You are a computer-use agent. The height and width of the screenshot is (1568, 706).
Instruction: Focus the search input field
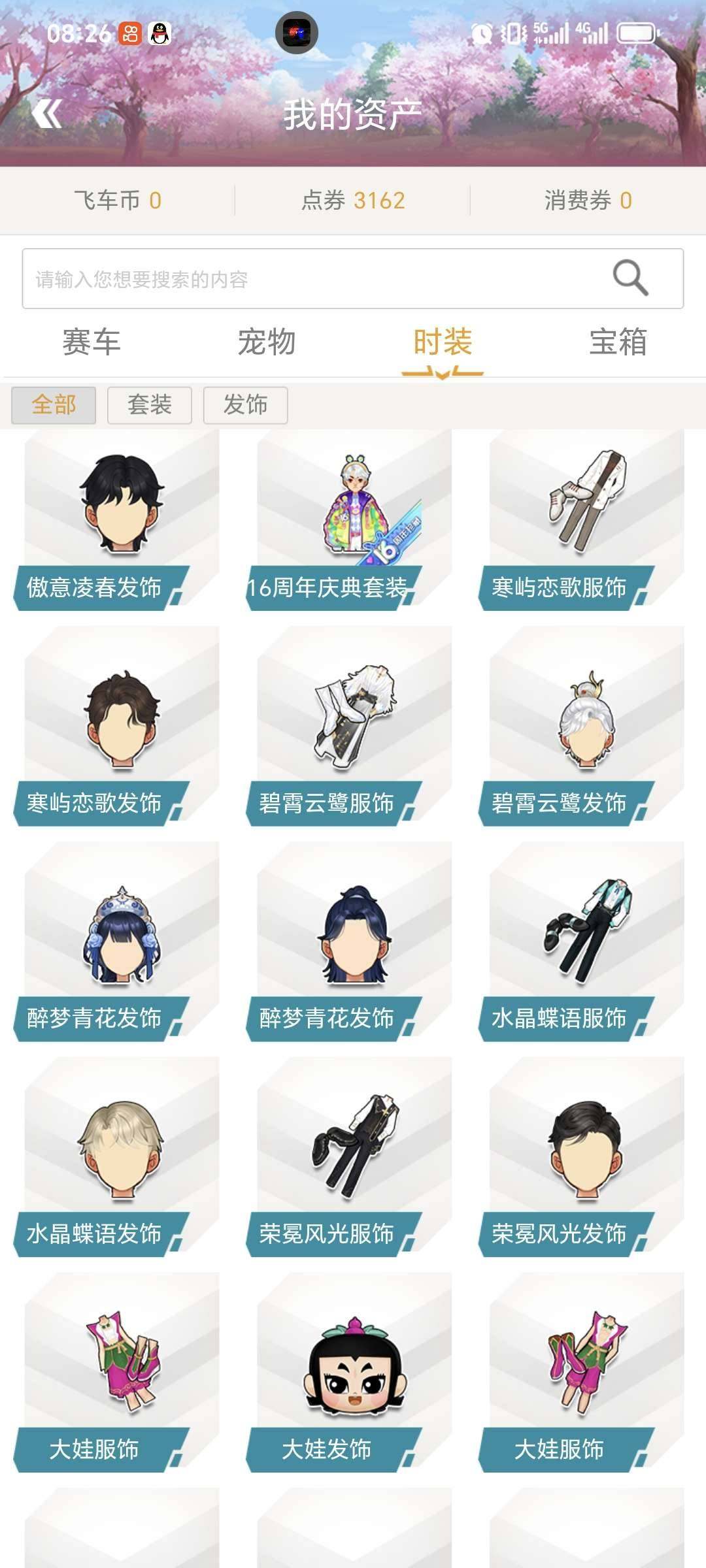(x=314, y=279)
